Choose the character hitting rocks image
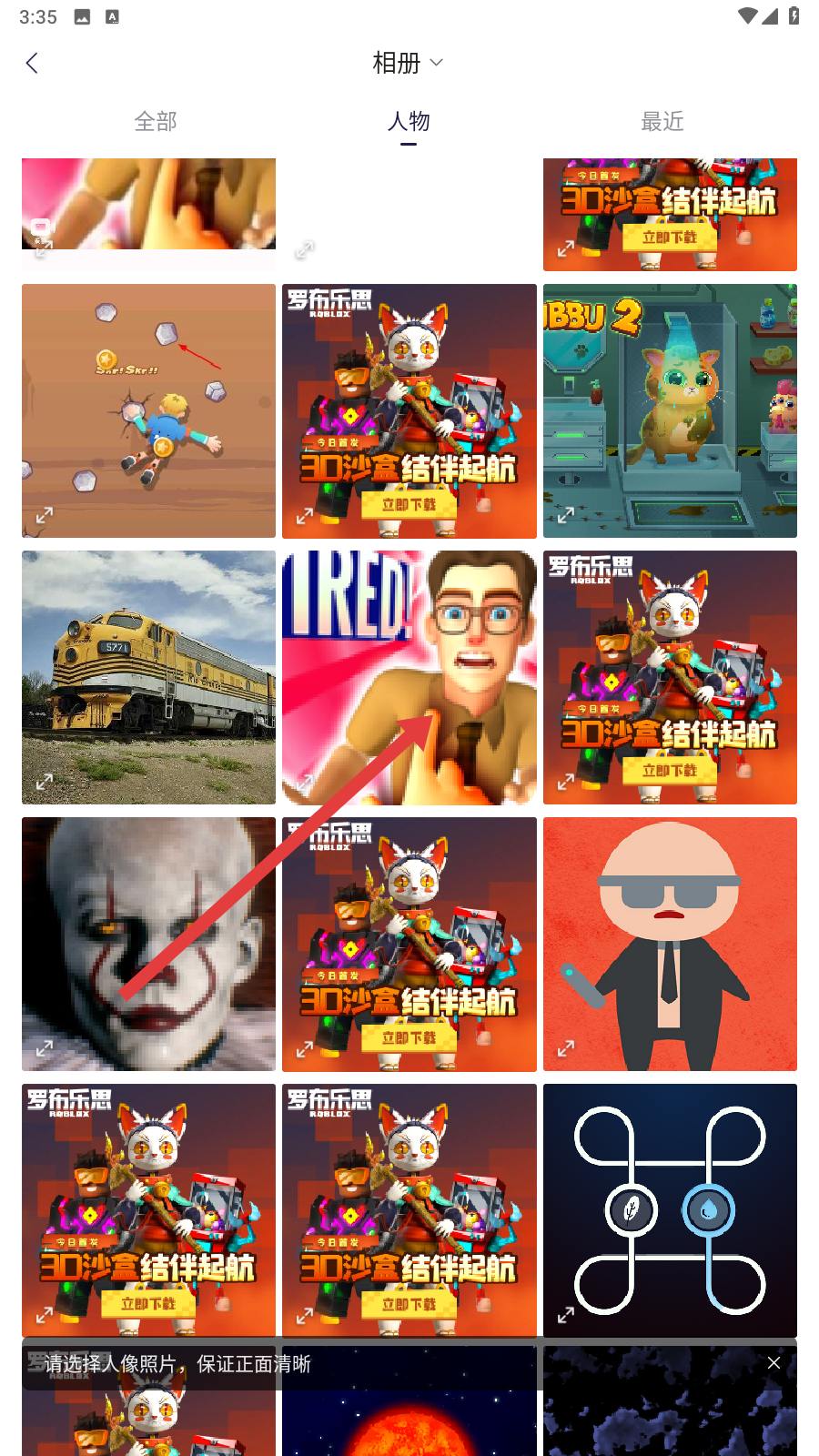The height and width of the screenshot is (1456, 819). [x=148, y=410]
